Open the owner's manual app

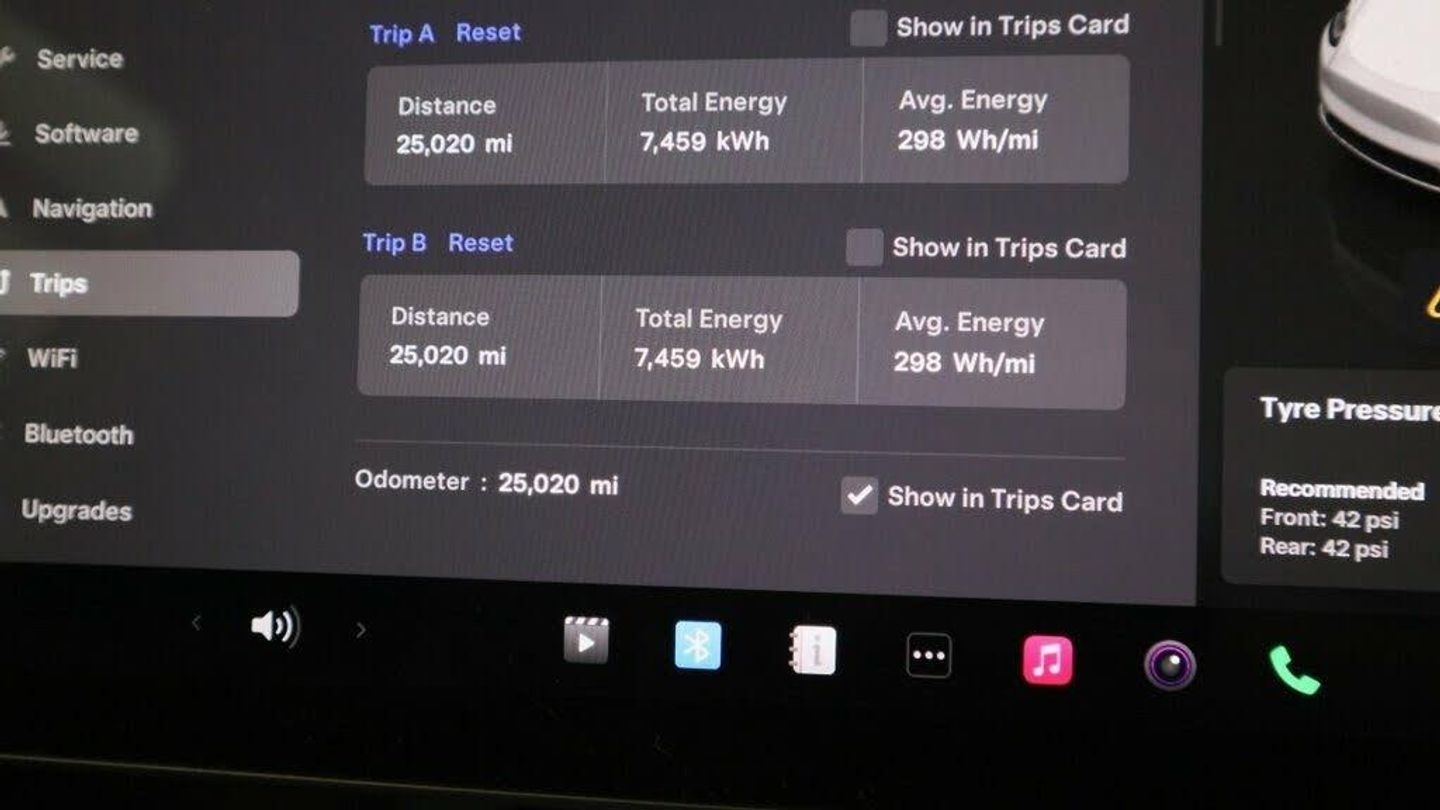[813, 651]
